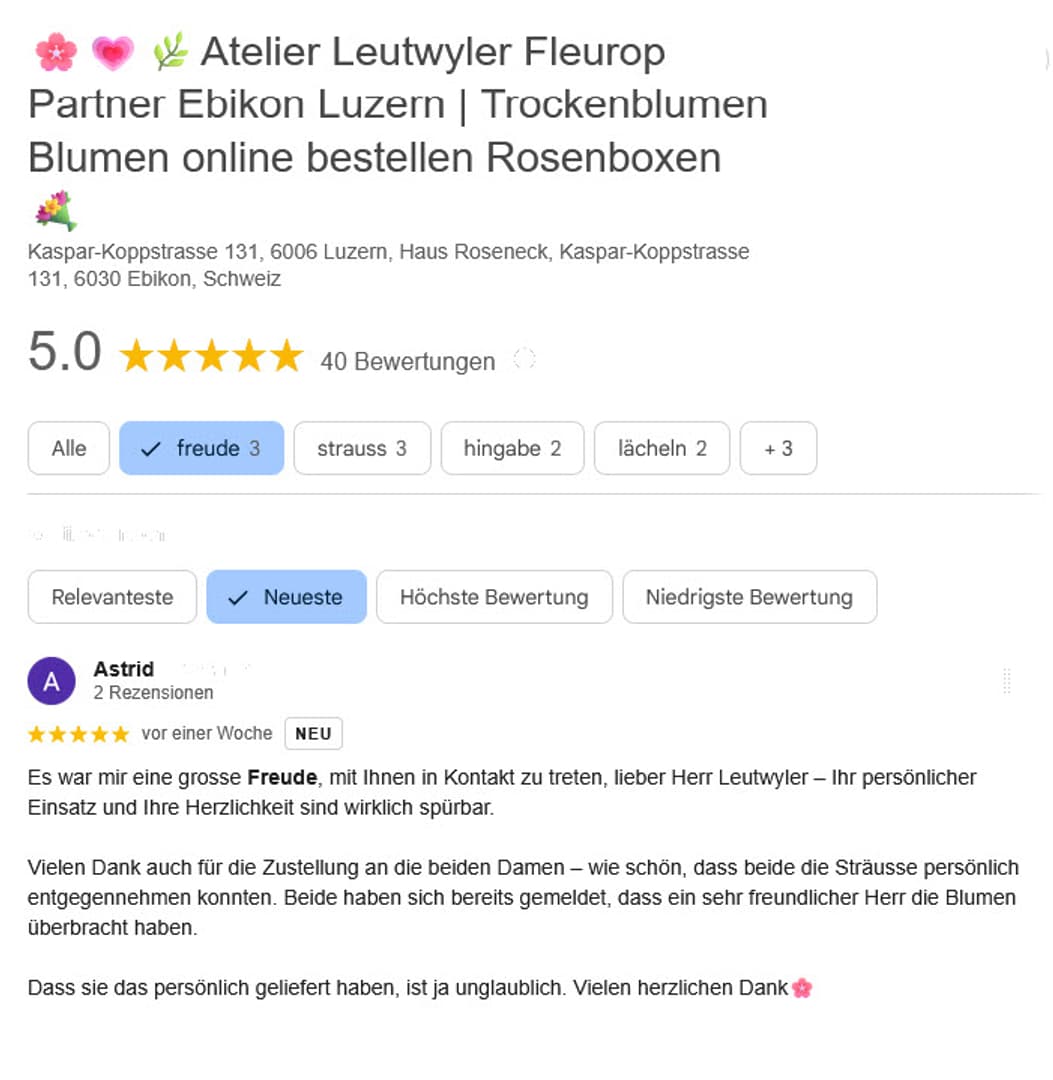Expand the +3 more keywords chip

(x=778, y=448)
